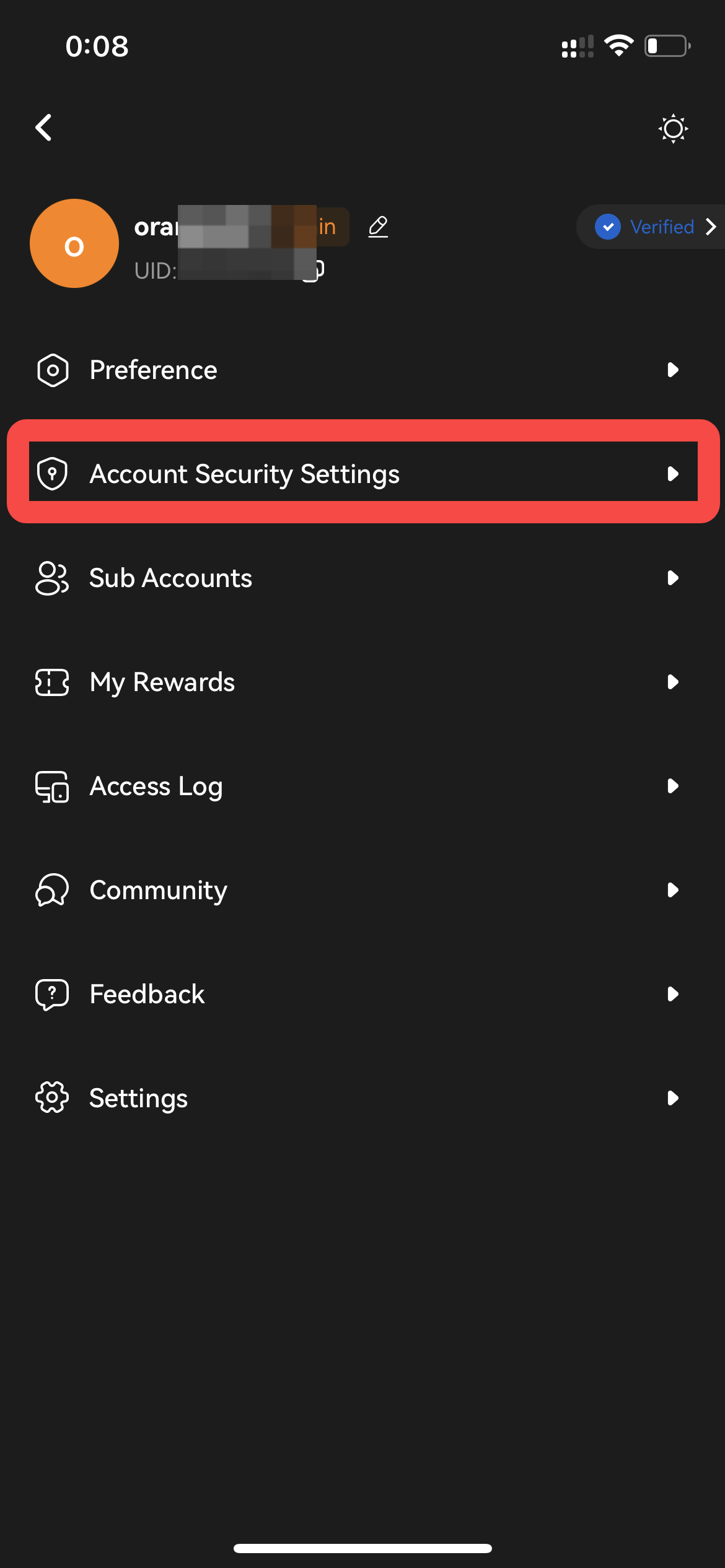The height and width of the screenshot is (1568, 725).
Task: Open the Access Log
Action: coord(362,786)
